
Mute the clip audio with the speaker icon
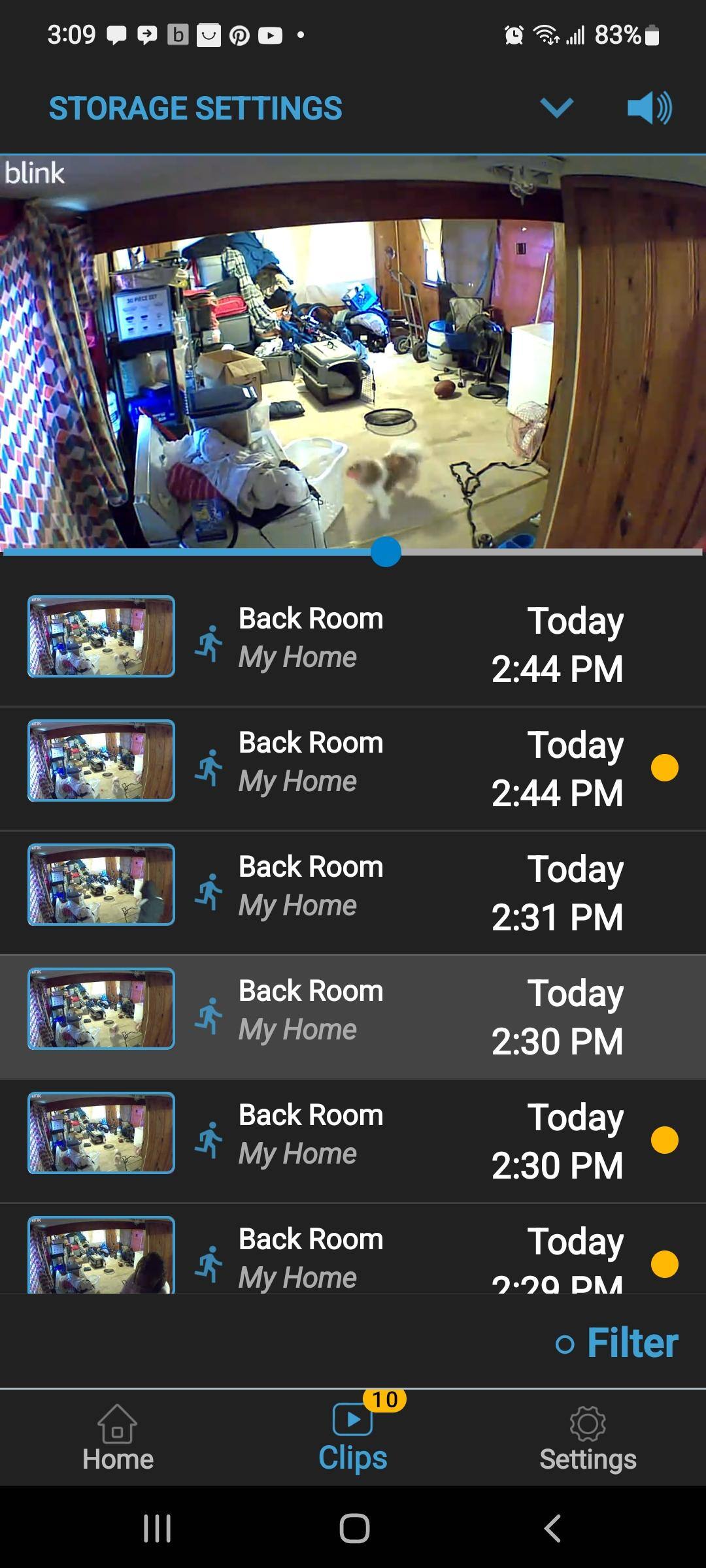pos(648,108)
